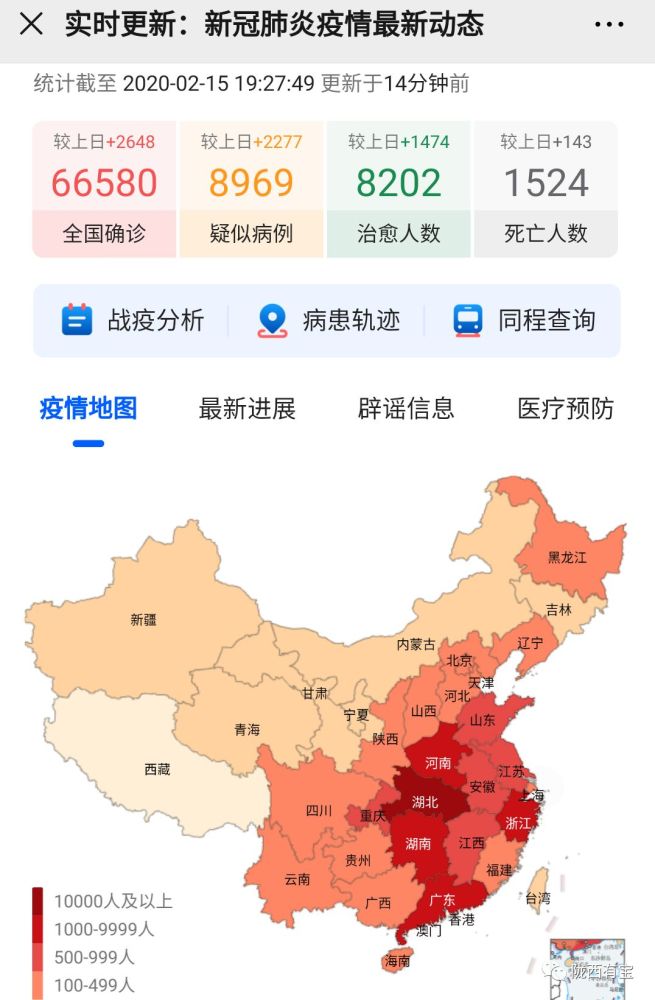Open 同程查询 travel lookup
Image resolution: width=655 pixels, height=1000 pixels.
pyautogui.click(x=524, y=320)
